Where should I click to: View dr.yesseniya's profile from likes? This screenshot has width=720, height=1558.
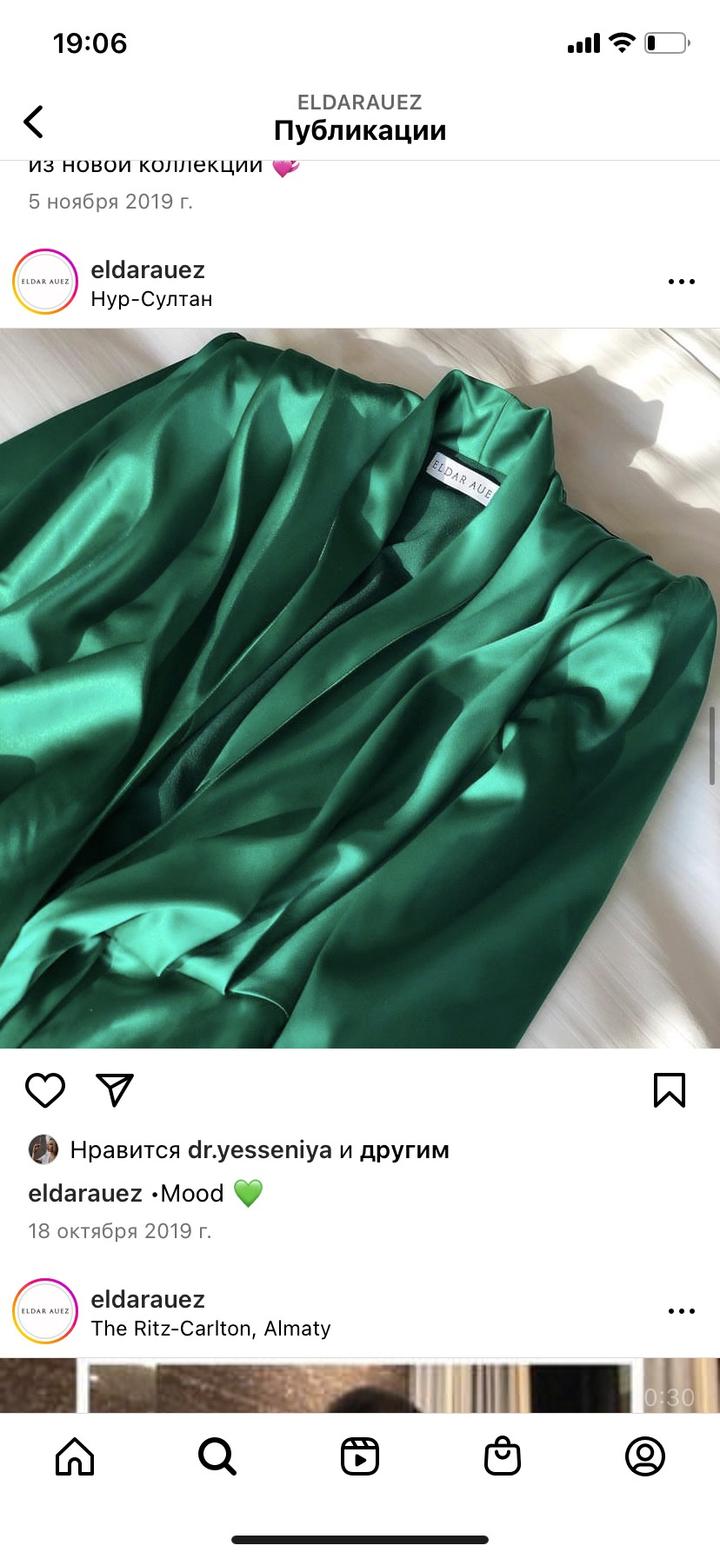(x=259, y=1150)
